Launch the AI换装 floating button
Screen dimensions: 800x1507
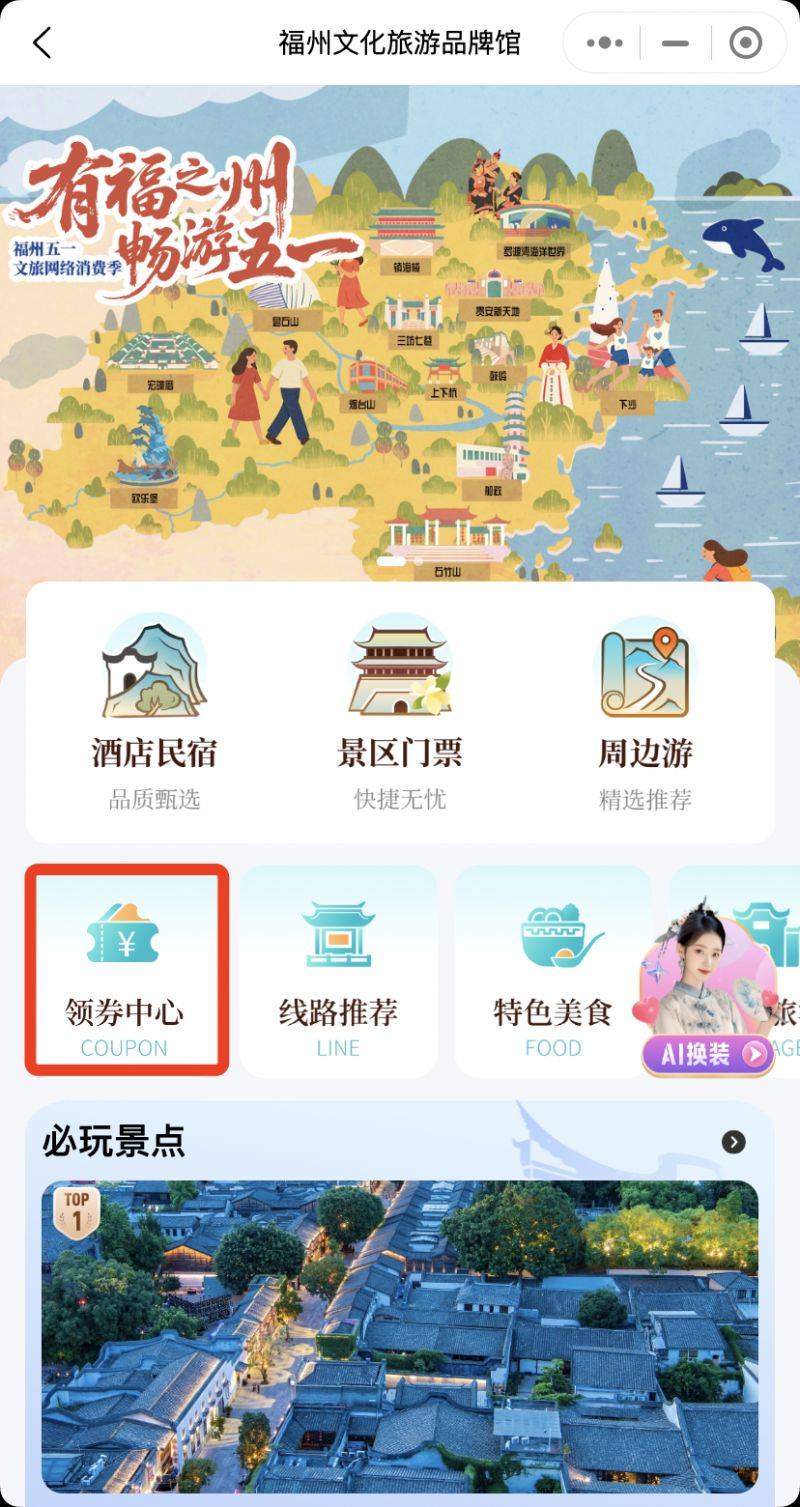coord(708,1053)
